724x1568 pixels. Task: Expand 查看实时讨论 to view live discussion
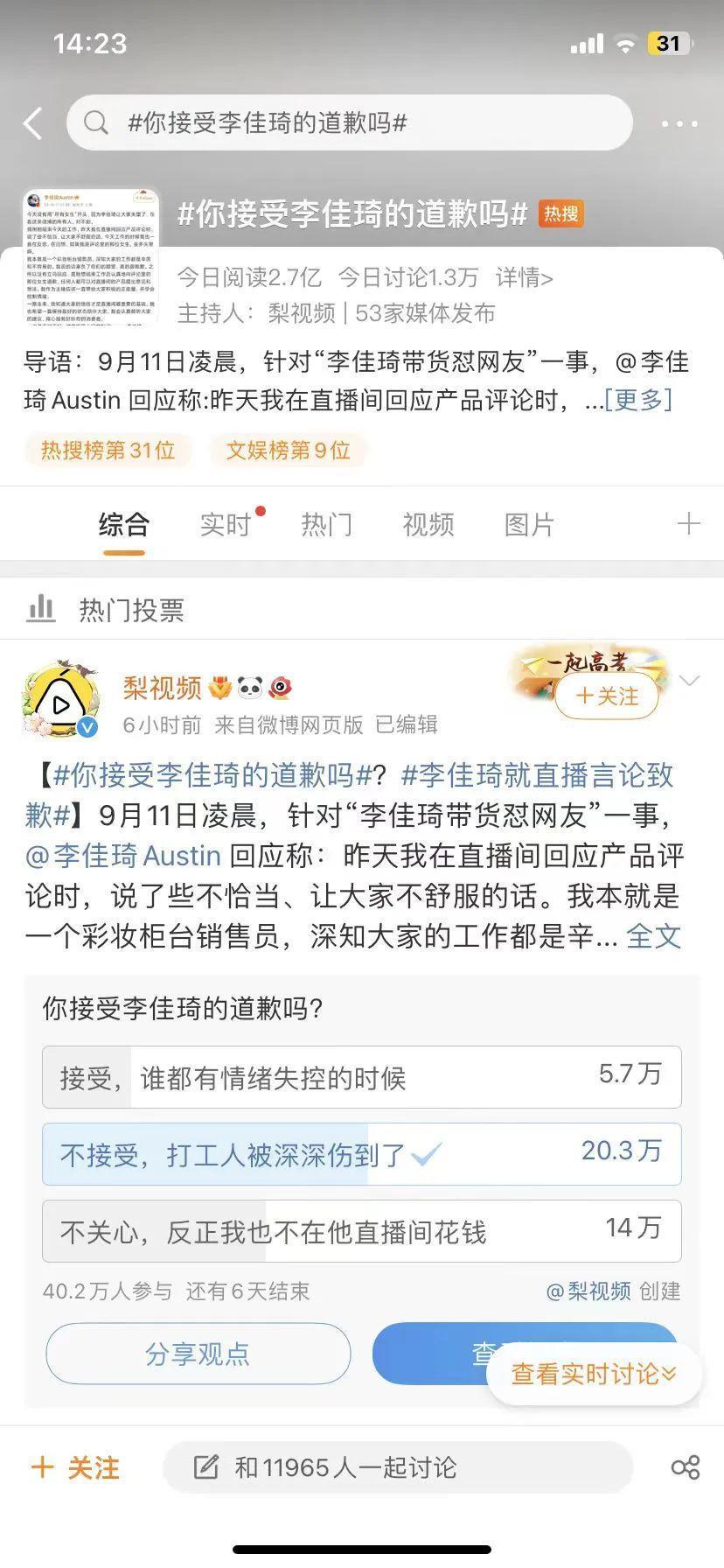tap(593, 1374)
